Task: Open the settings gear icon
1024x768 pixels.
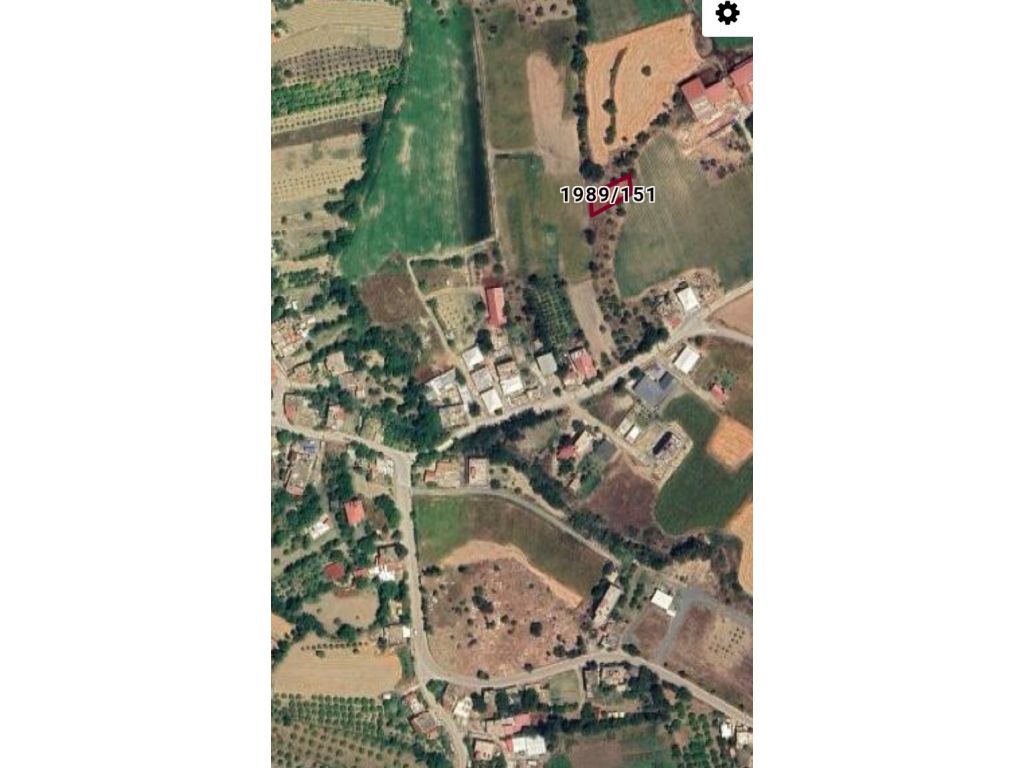Action: click(x=727, y=14)
